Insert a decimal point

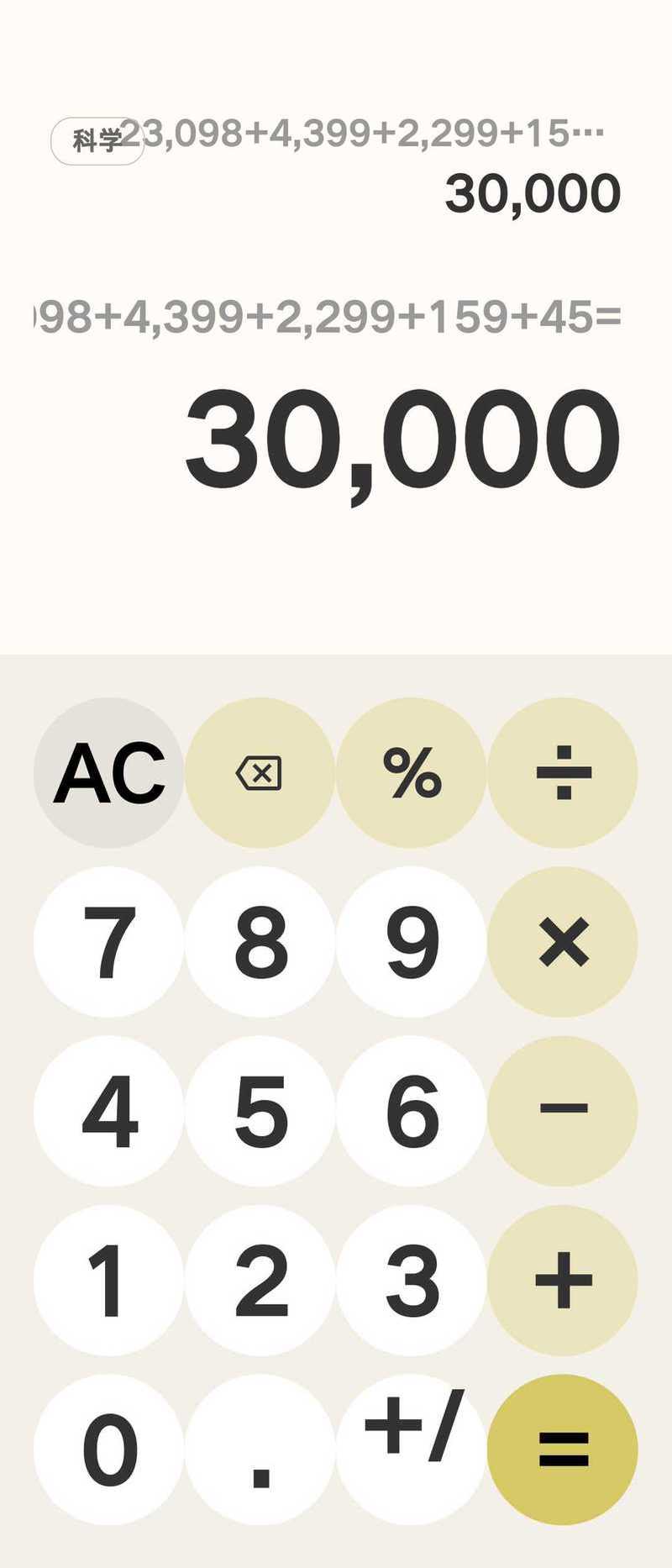click(x=260, y=1449)
